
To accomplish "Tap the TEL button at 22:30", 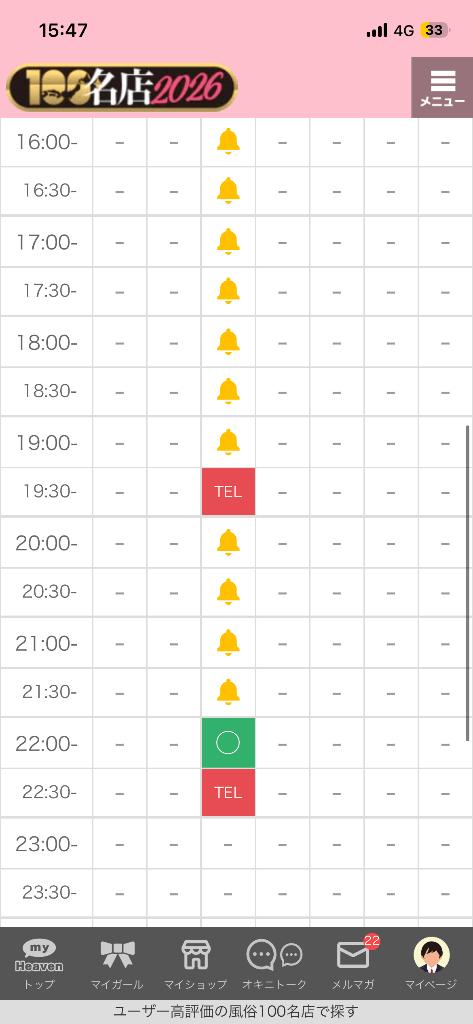I will pyautogui.click(x=228, y=792).
